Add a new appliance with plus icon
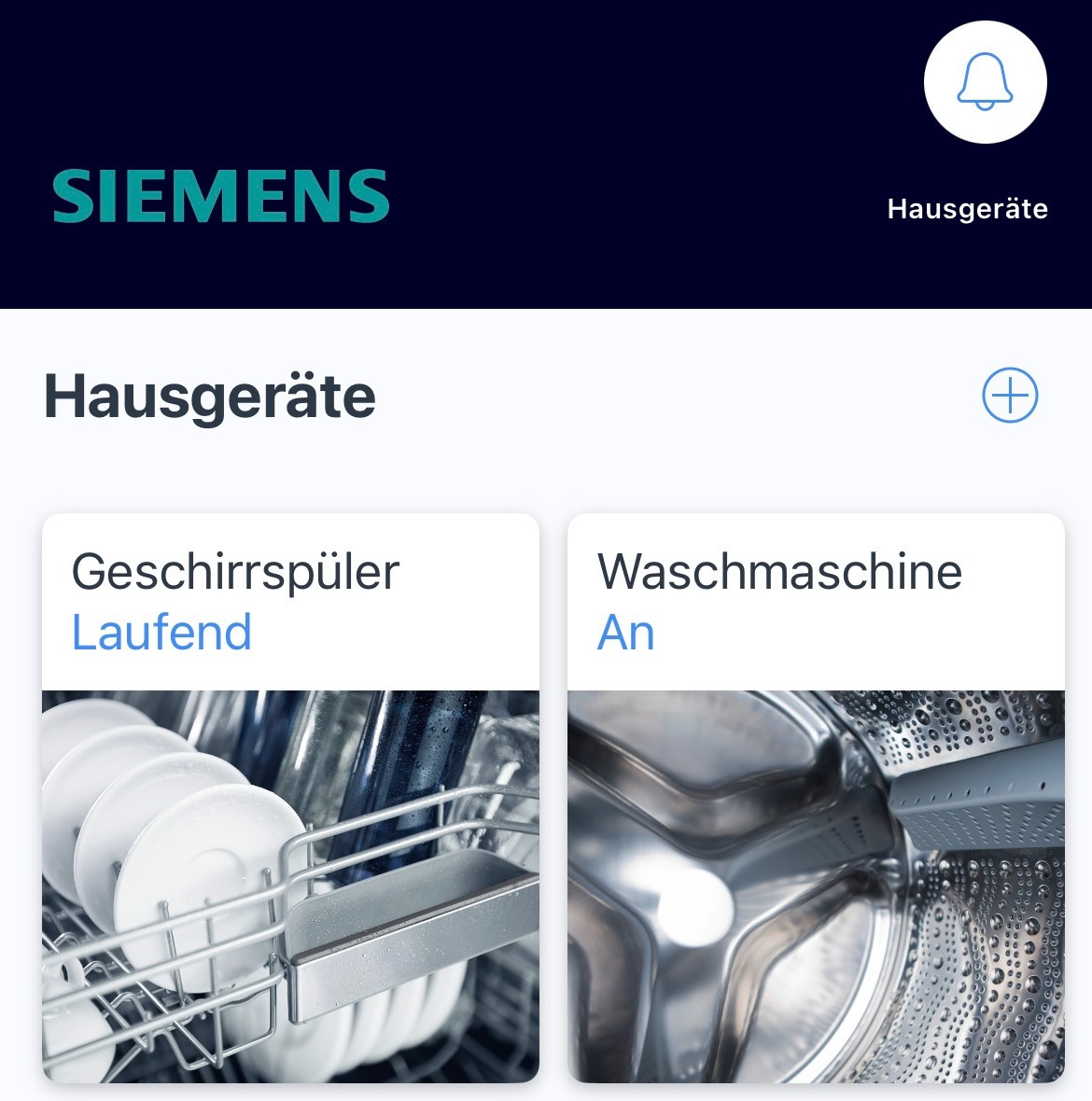 click(x=1010, y=396)
